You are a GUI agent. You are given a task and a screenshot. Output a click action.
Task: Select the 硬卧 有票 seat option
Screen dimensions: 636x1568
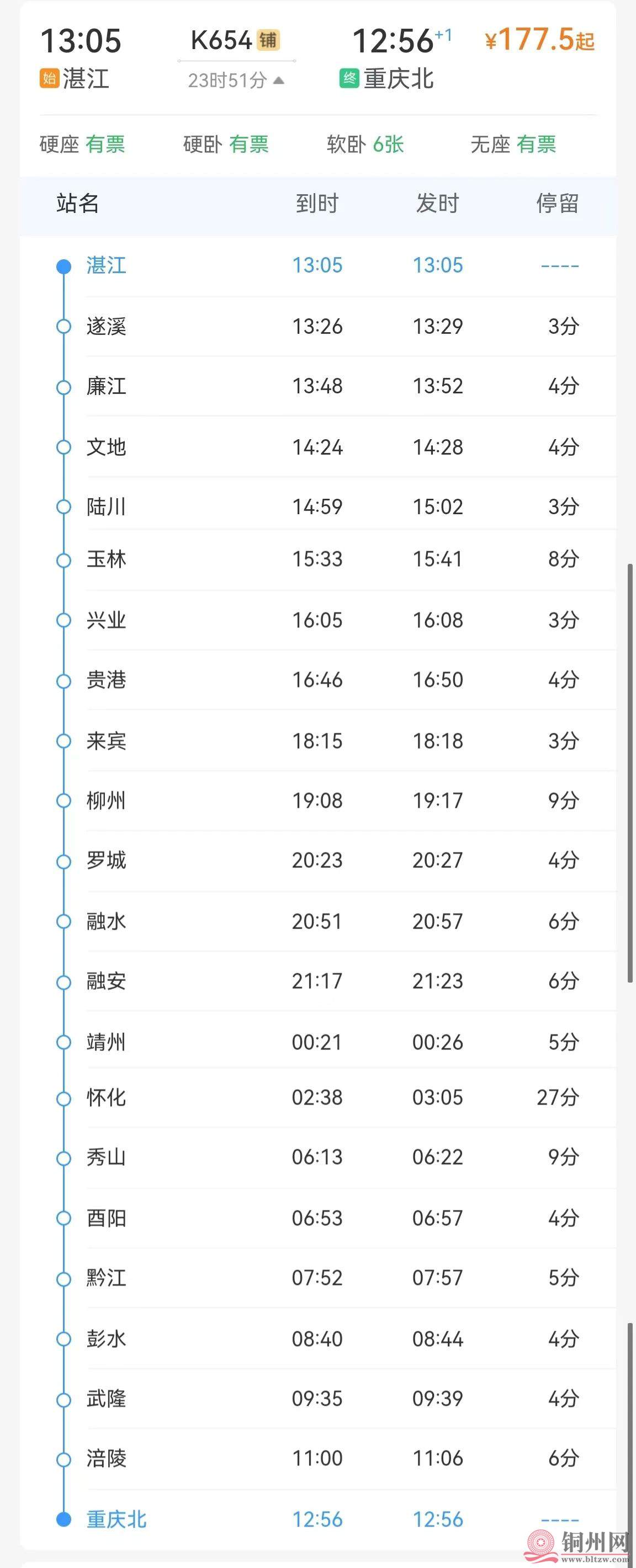point(226,145)
